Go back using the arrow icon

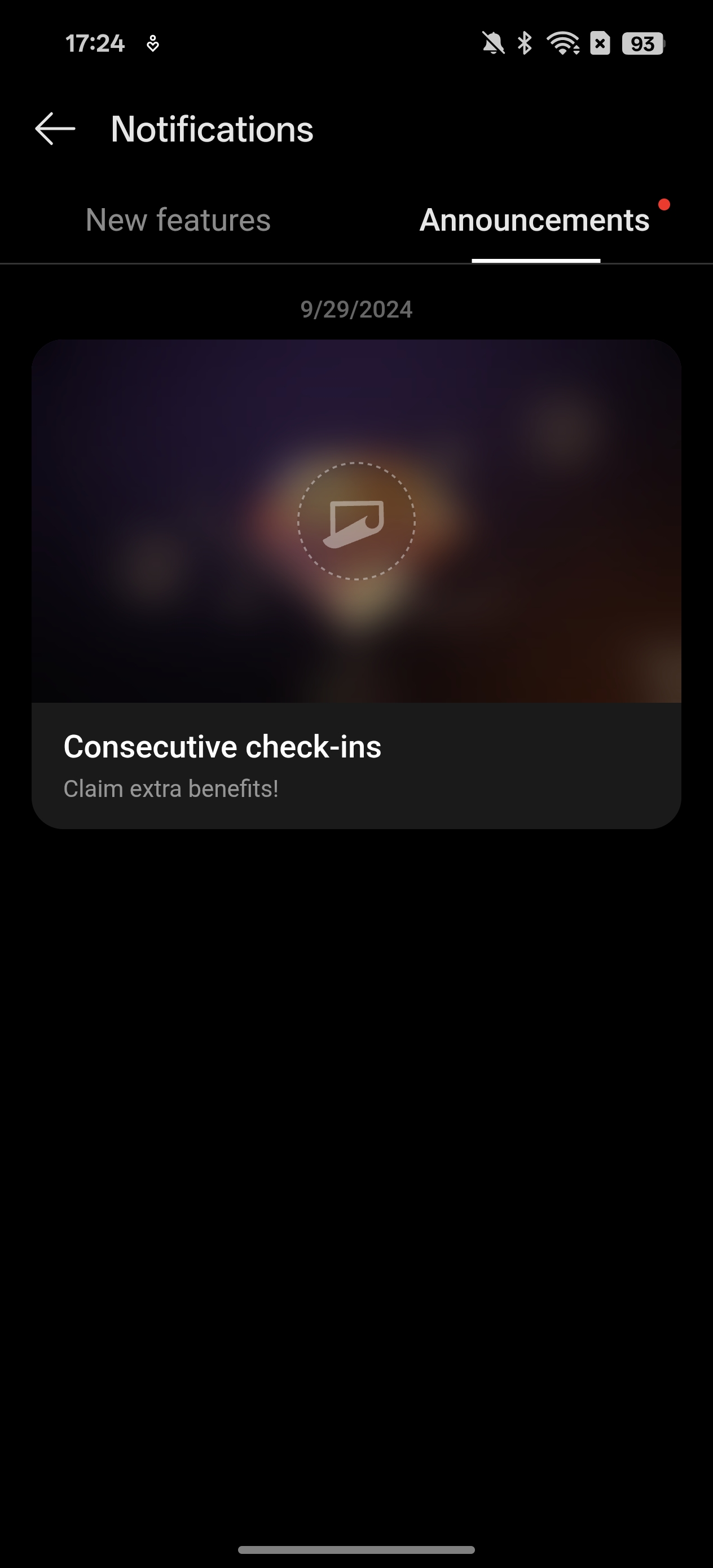pos(55,129)
